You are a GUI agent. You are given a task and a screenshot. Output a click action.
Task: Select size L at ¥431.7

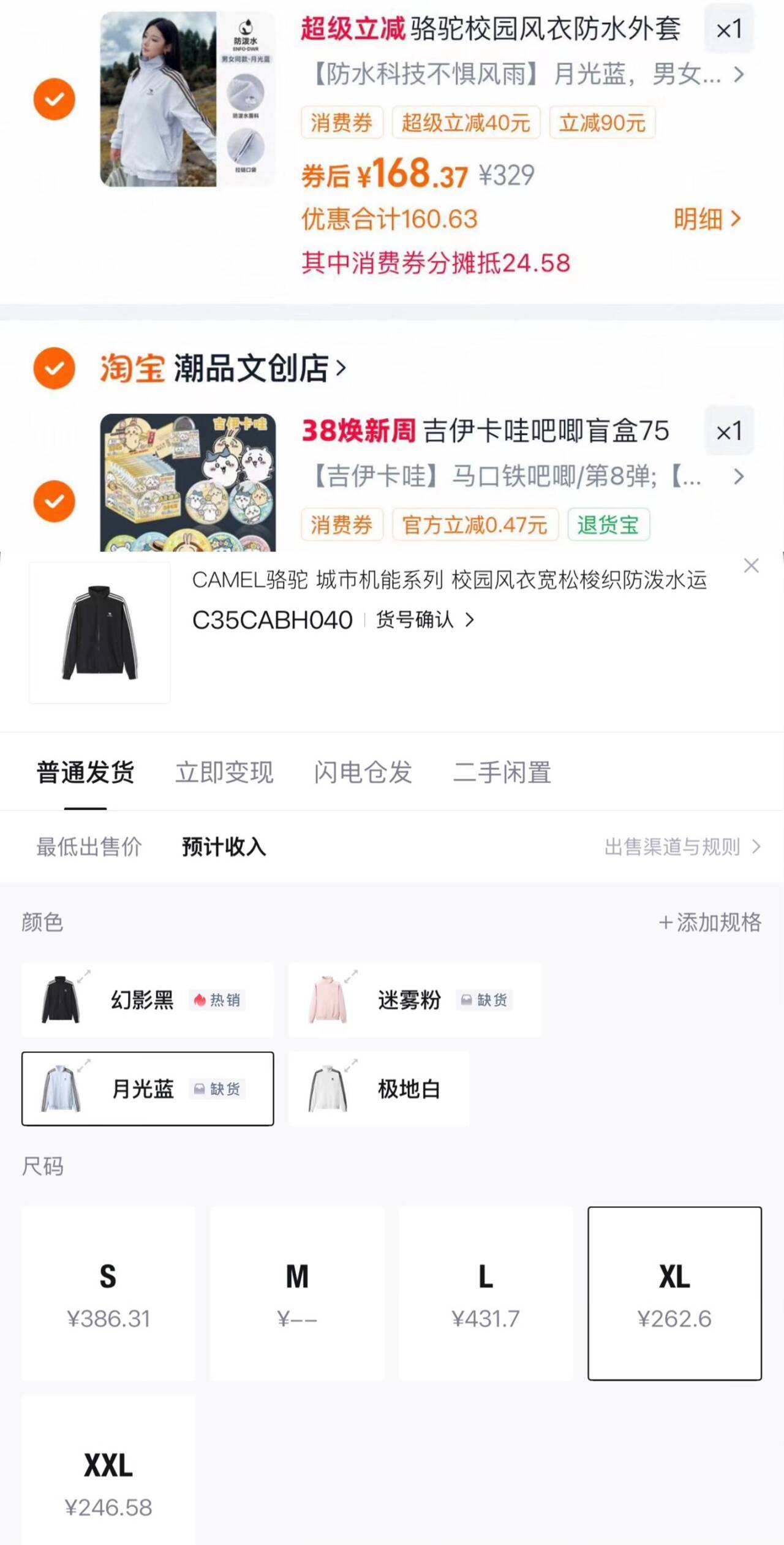pyautogui.click(x=485, y=1293)
